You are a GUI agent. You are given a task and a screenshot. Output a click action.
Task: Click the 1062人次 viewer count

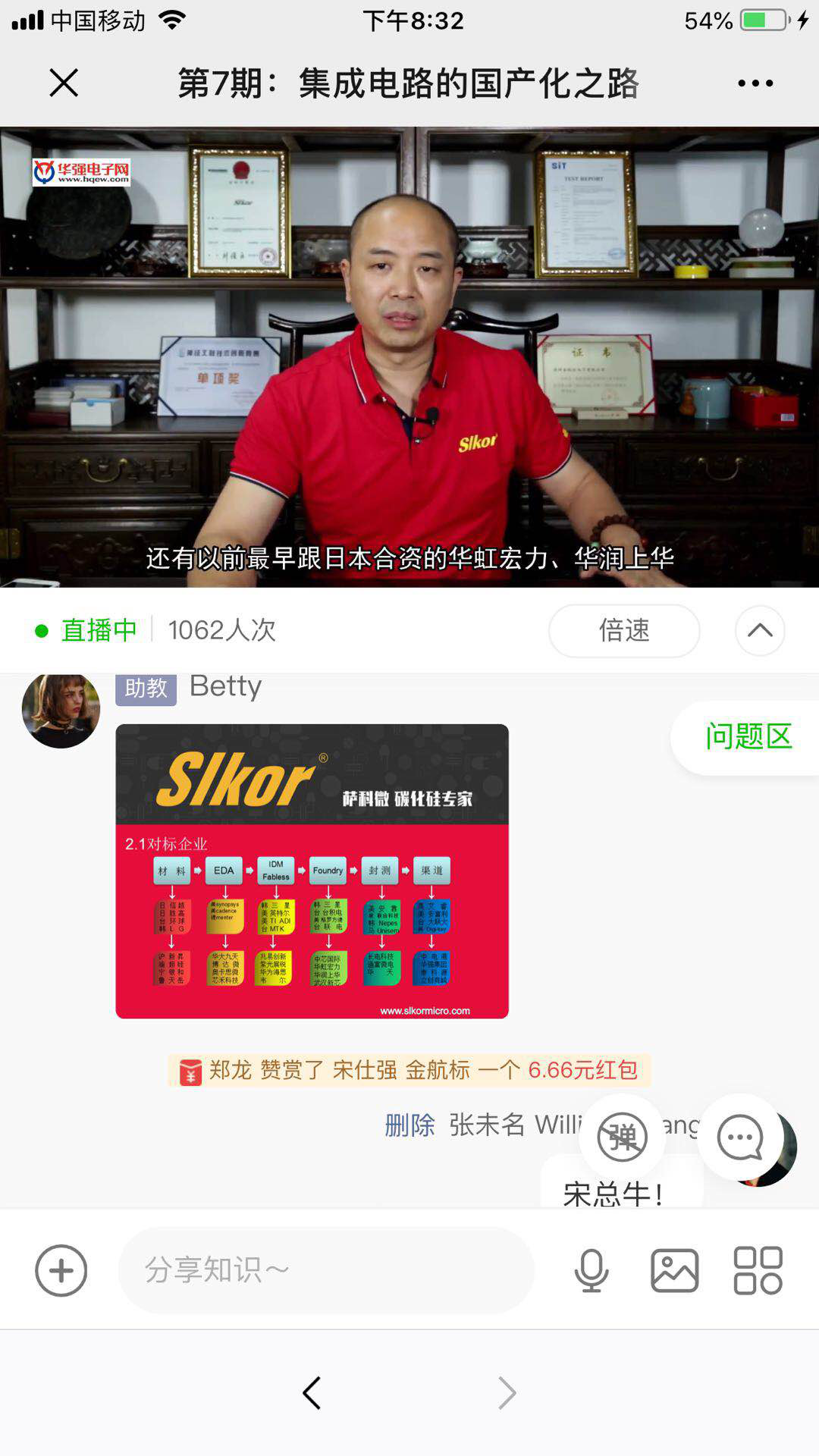(x=222, y=630)
